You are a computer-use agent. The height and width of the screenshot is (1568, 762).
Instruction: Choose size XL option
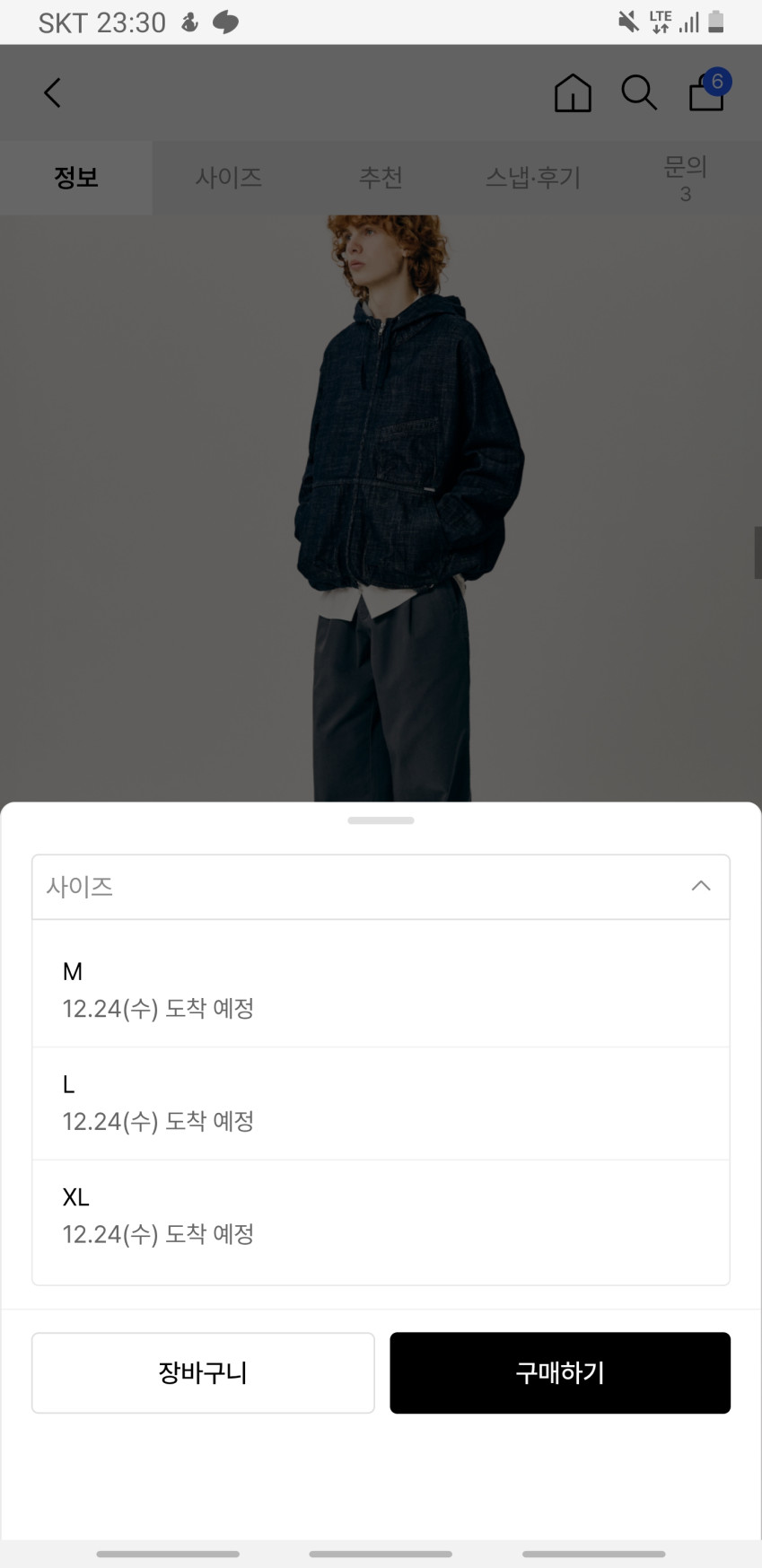[x=381, y=1216]
